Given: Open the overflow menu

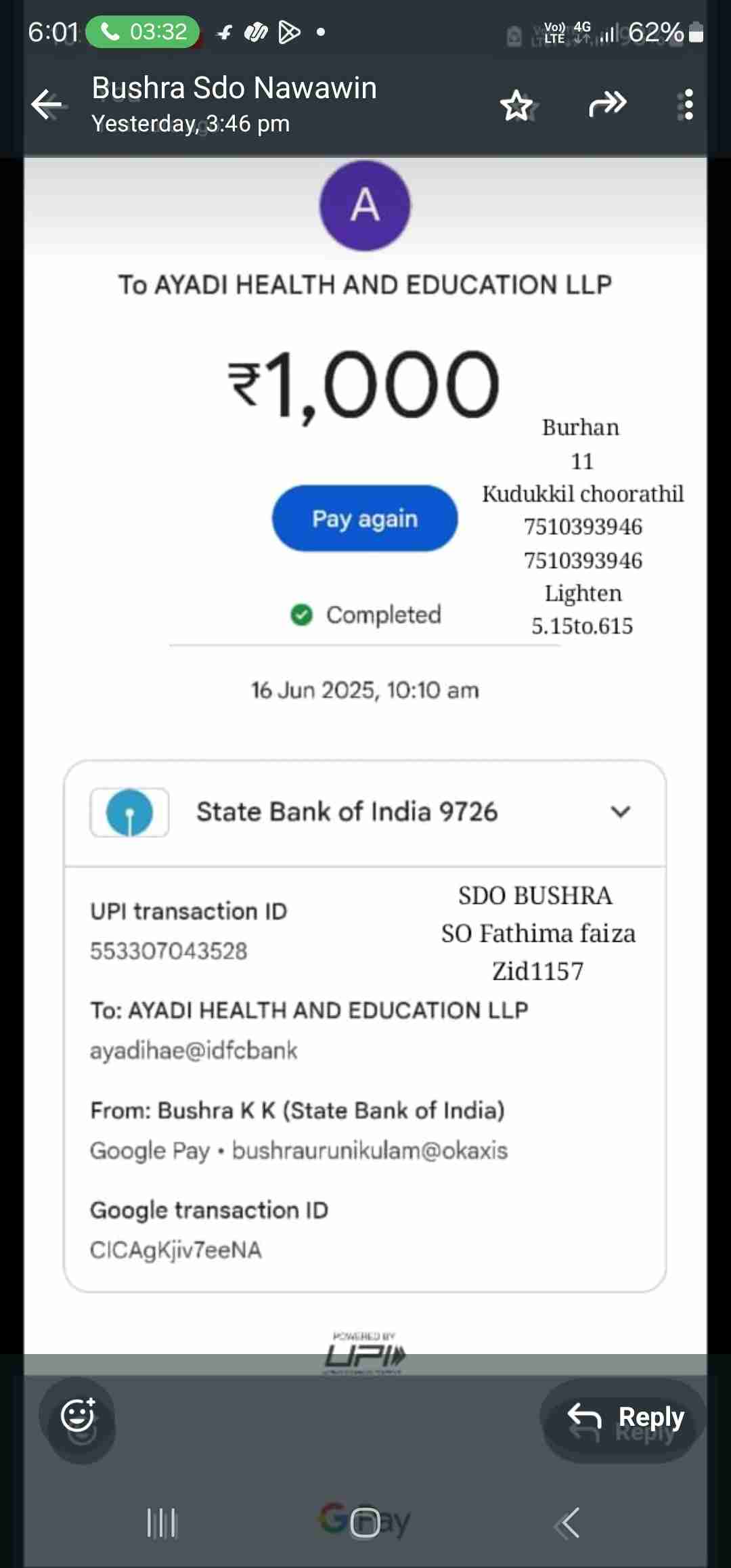Looking at the screenshot, I should [687, 105].
